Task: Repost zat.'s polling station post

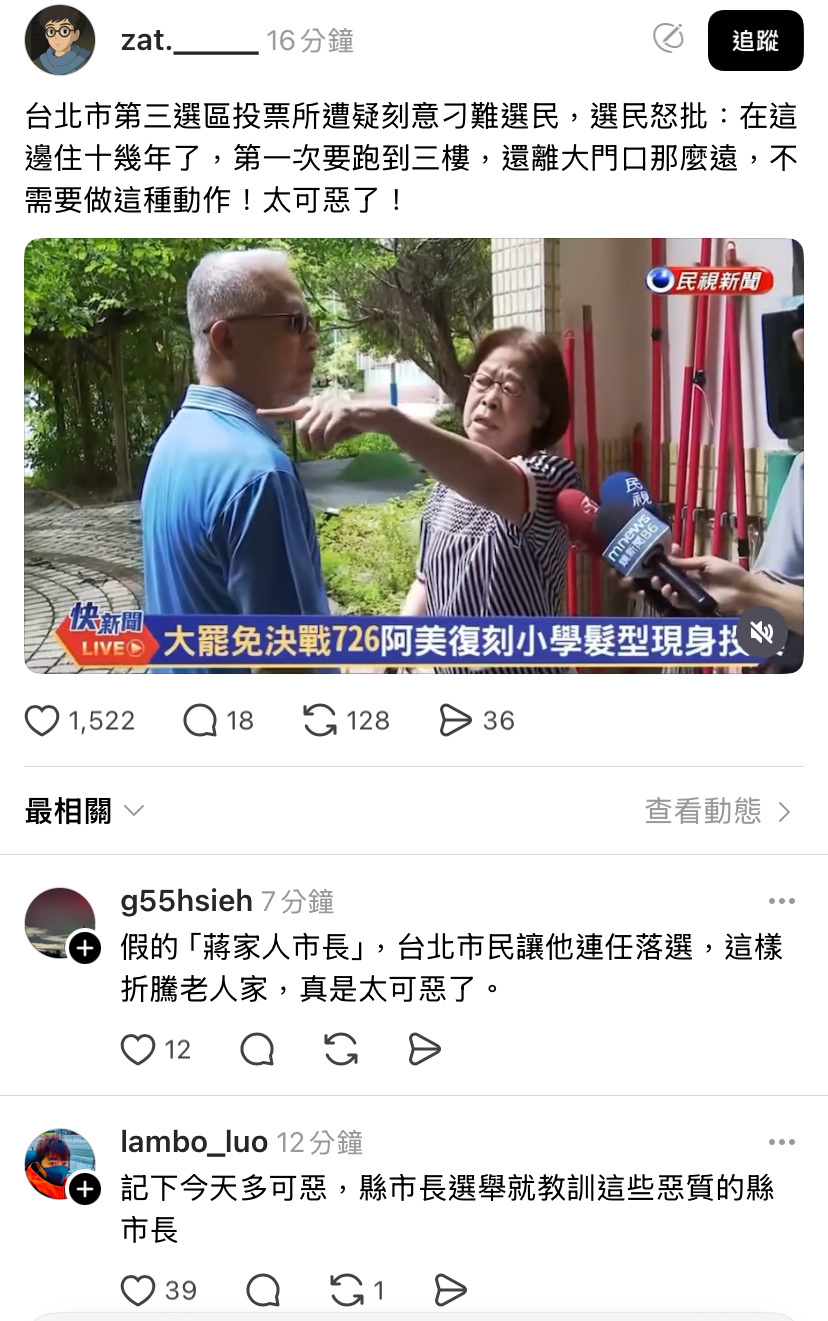Action: tap(320, 720)
